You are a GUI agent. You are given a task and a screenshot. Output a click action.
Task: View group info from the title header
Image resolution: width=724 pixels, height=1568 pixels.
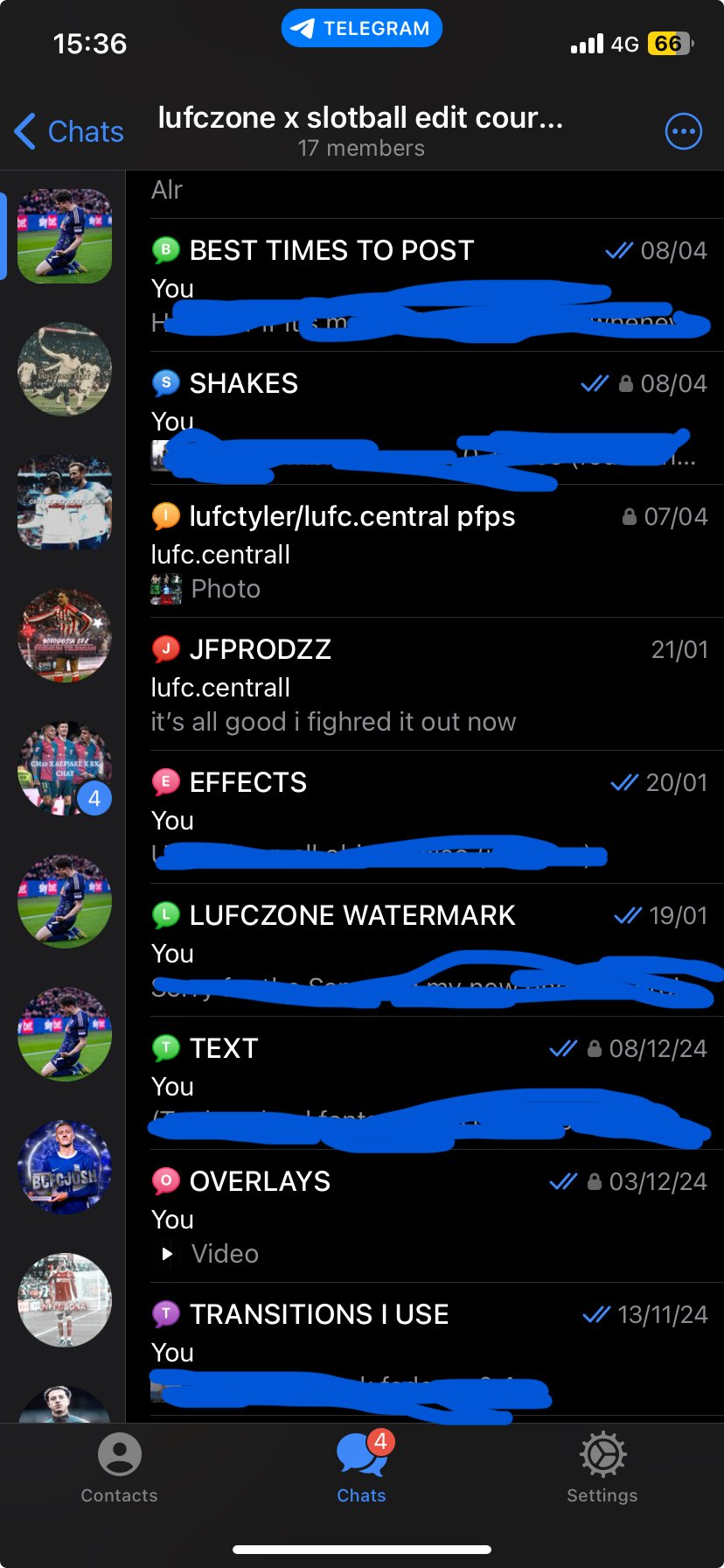pos(360,131)
